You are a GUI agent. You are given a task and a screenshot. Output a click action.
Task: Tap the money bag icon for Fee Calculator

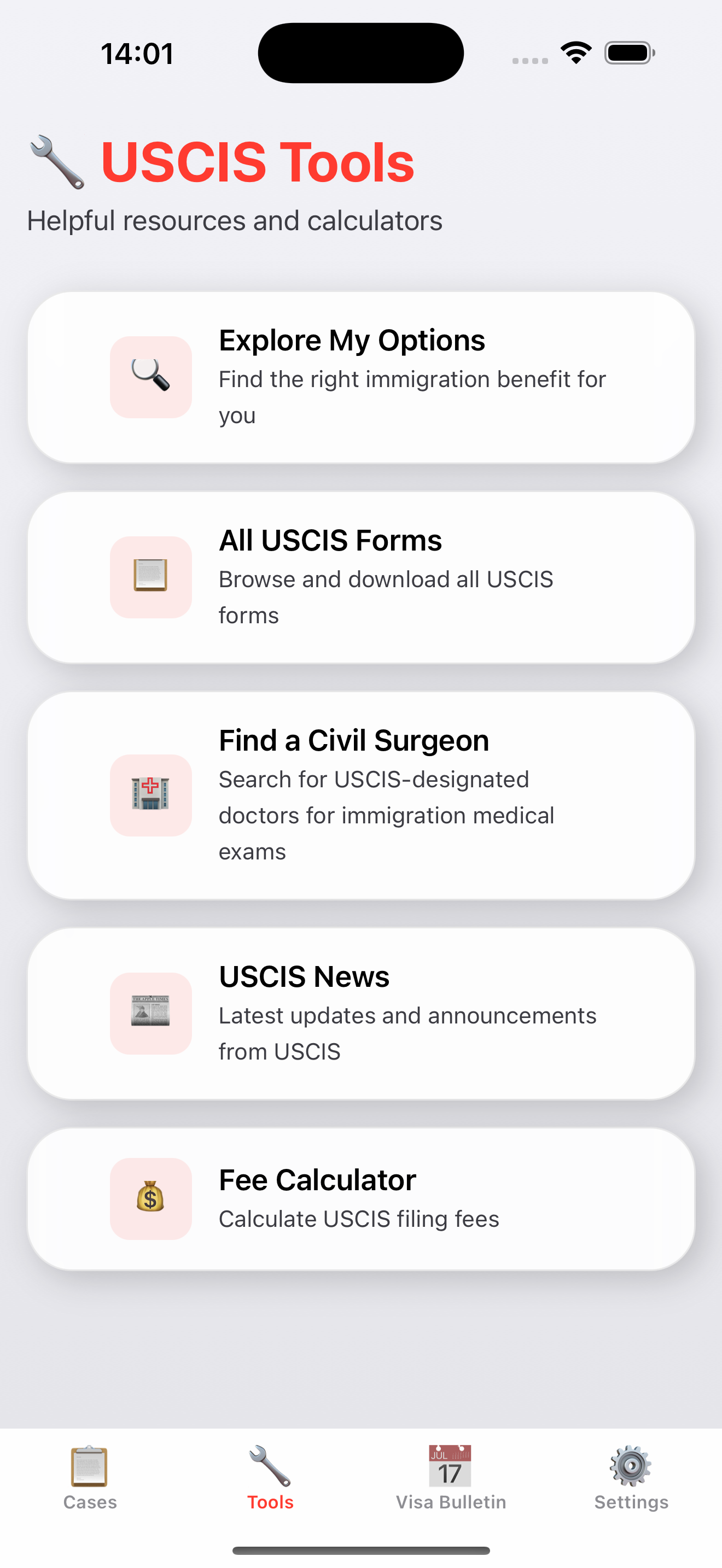[x=150, y=1198]
